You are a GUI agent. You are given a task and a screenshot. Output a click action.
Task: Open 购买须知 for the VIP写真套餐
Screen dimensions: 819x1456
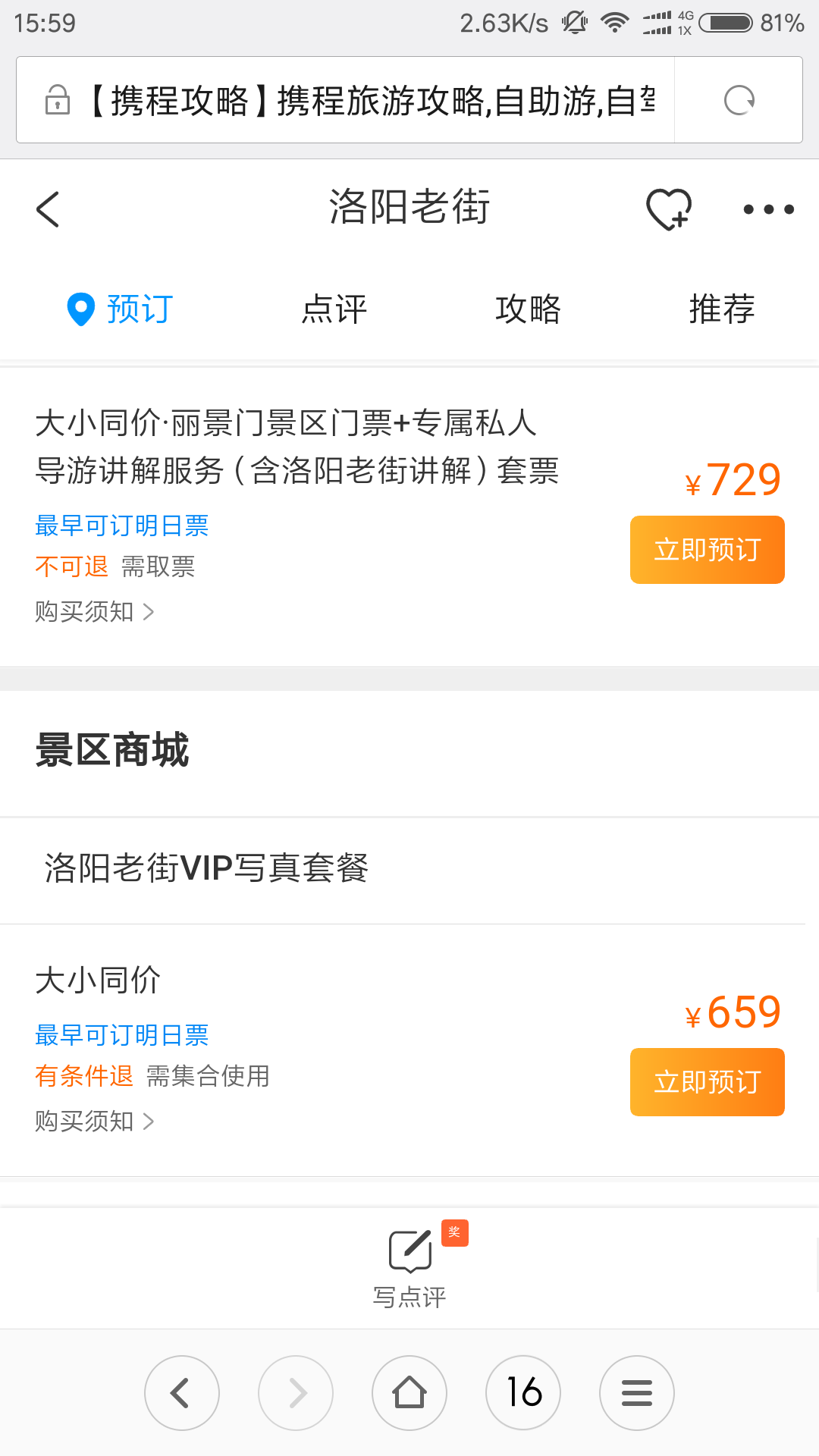95,1121
